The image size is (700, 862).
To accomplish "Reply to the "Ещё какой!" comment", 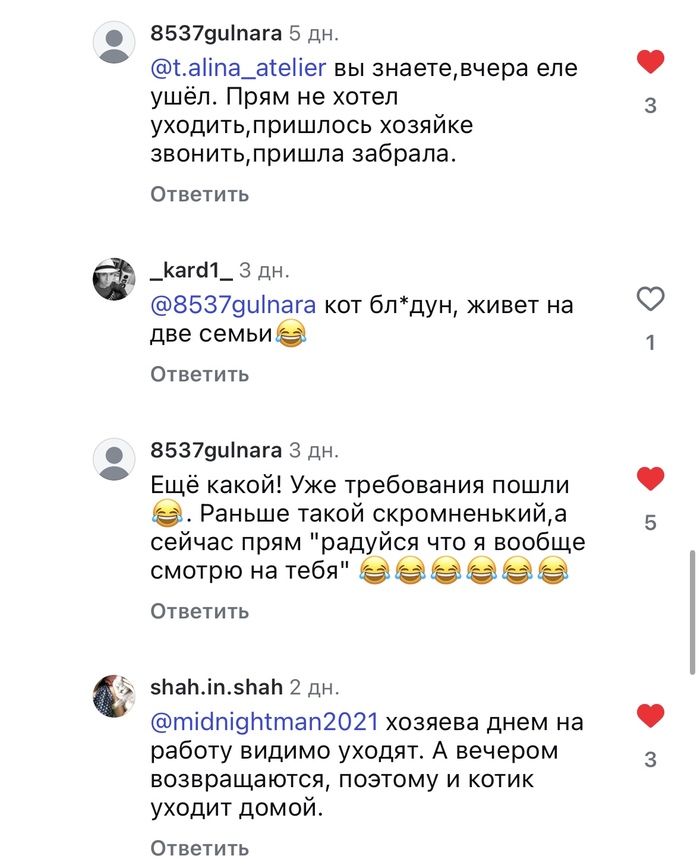I will click(199, 610).
